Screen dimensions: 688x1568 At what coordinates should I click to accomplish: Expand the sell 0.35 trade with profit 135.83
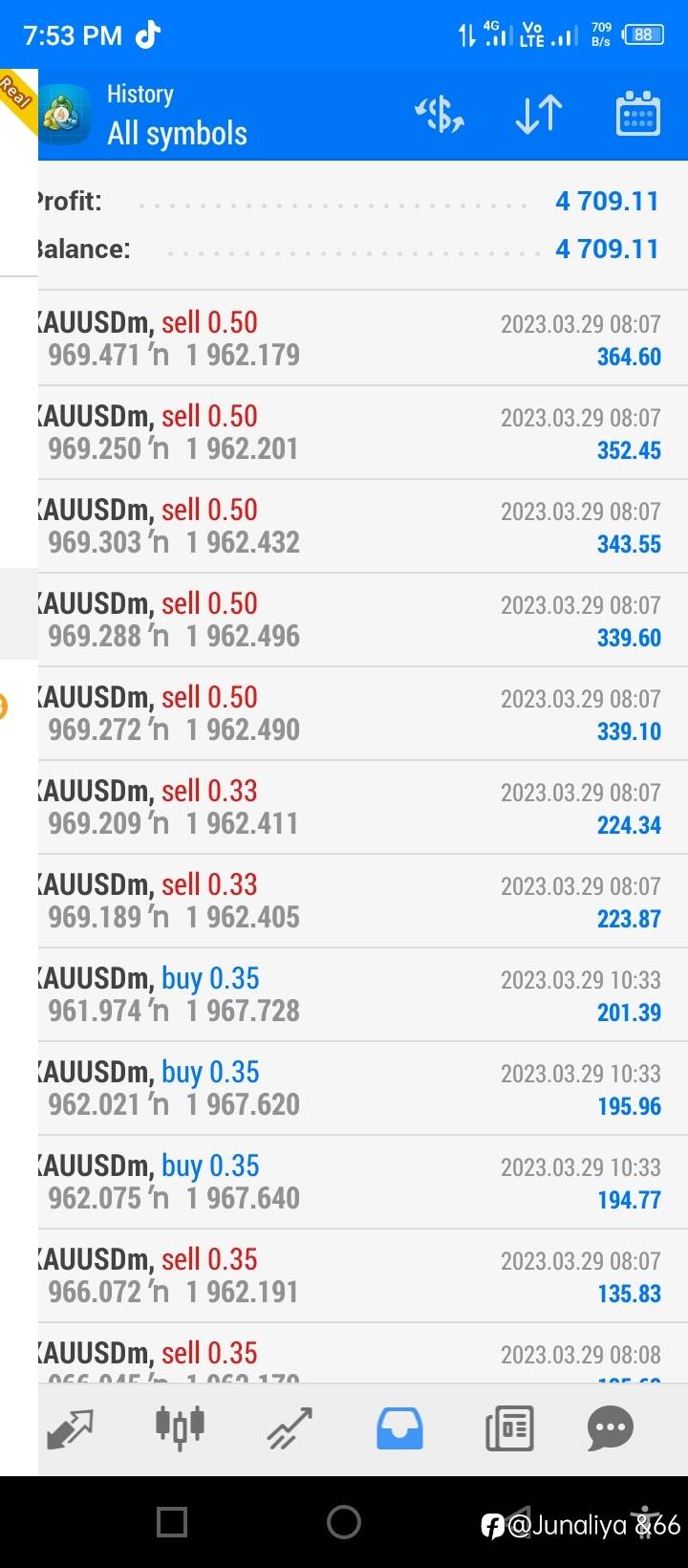click(363, 1275)
